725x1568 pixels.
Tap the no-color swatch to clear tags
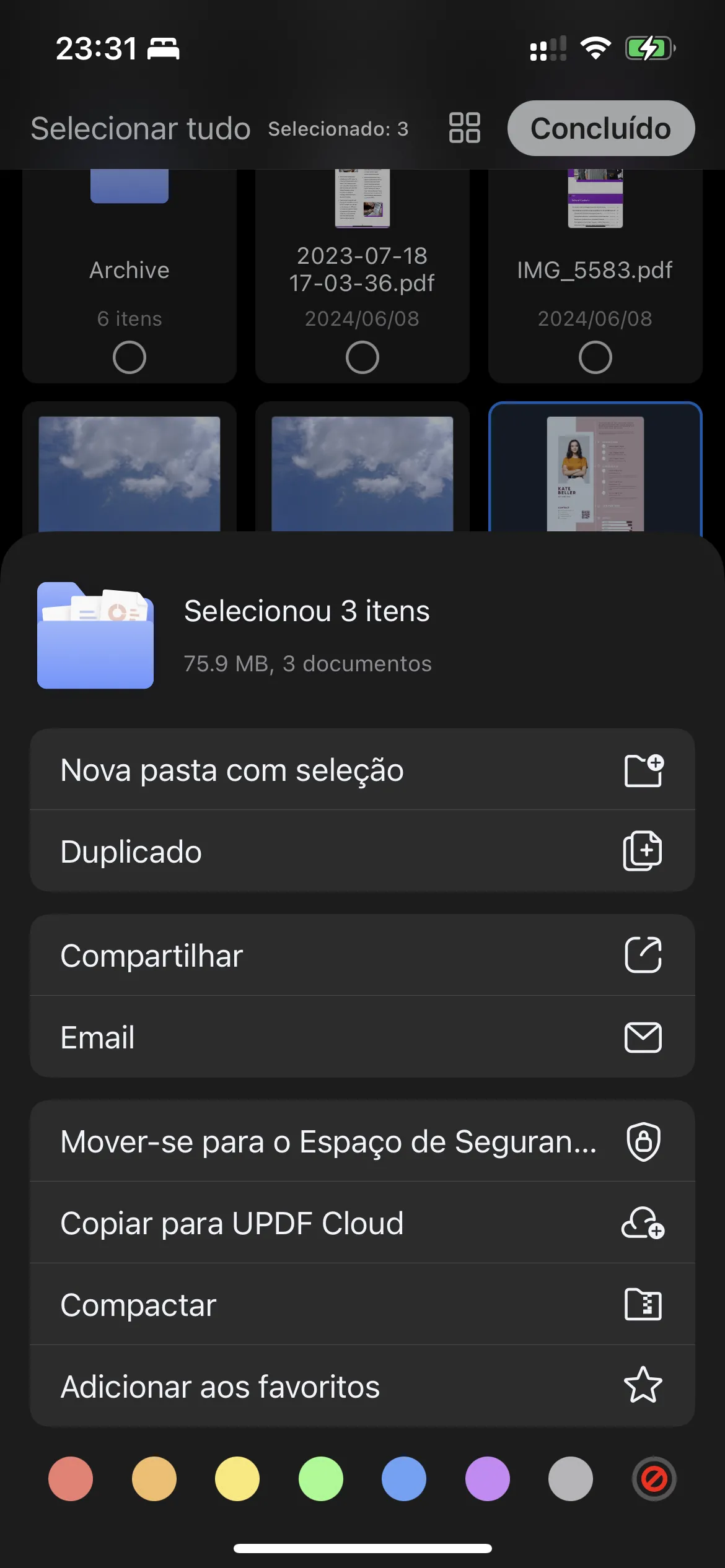(x=654, y=1478)
